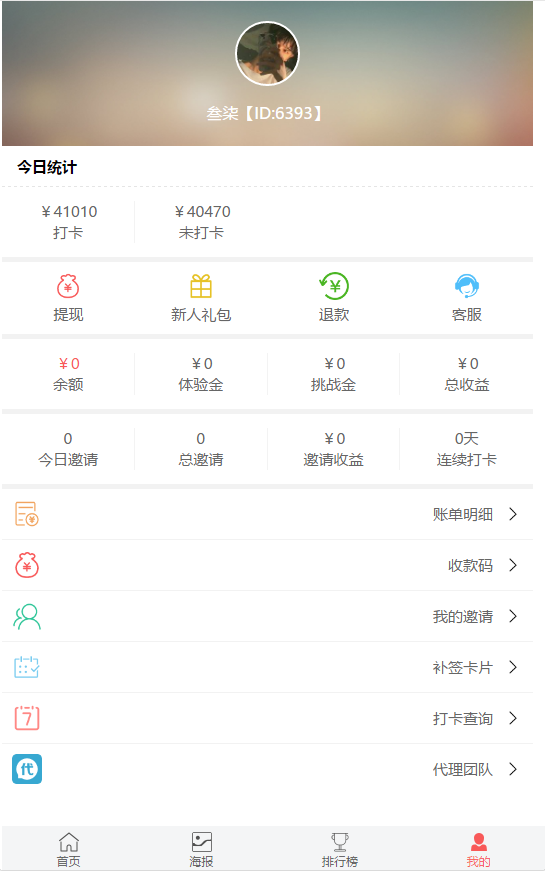Open 代理团队 agent team row
The image size is (545, 871).
(267, 769)
